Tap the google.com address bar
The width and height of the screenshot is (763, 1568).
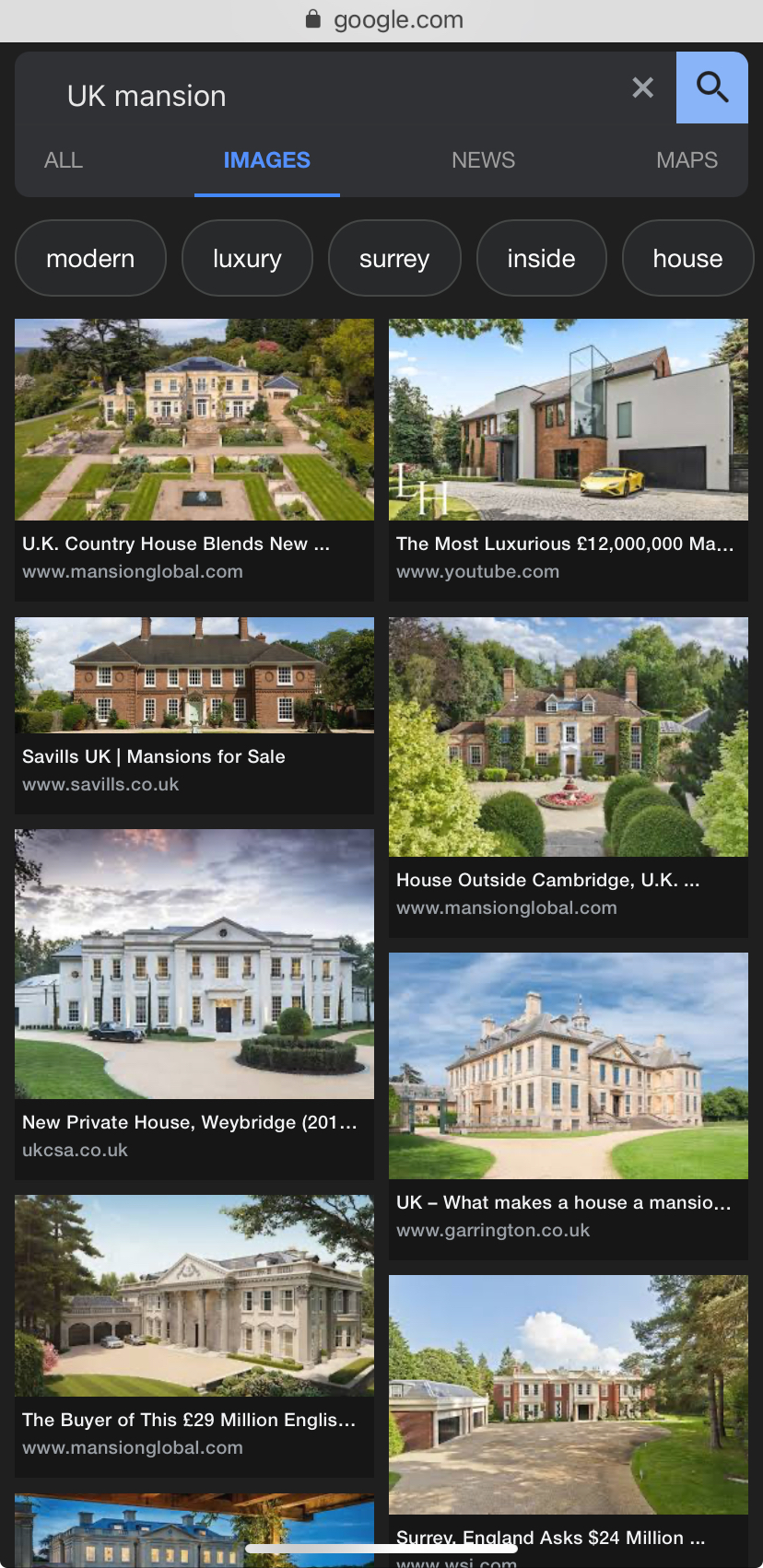point(381,20)
